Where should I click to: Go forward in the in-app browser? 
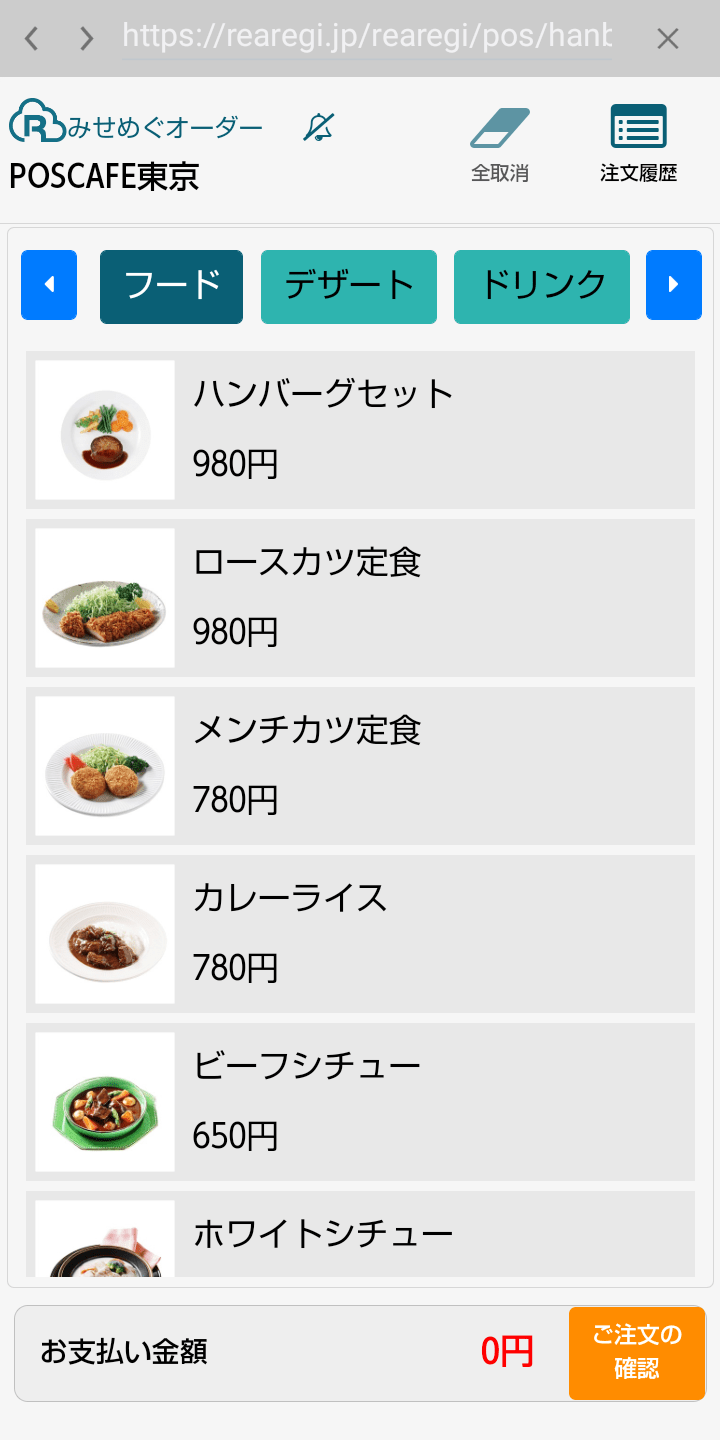click(87, 39)
